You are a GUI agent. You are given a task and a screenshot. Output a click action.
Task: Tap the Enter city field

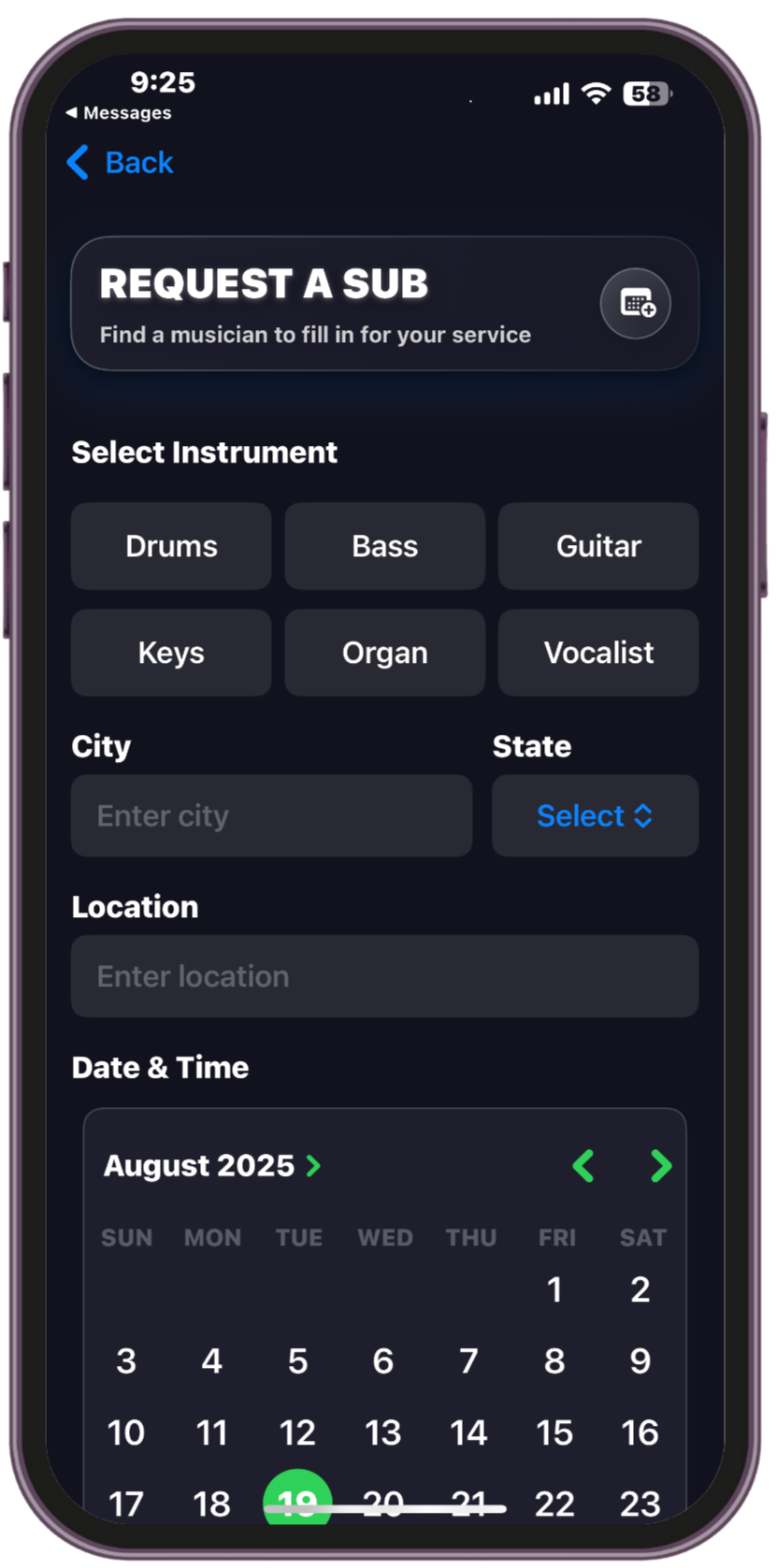tap(271, 815)
